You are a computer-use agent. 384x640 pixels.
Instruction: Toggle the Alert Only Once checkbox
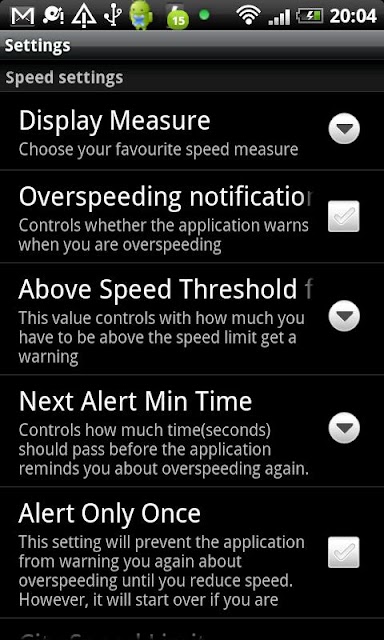point(344,552)
